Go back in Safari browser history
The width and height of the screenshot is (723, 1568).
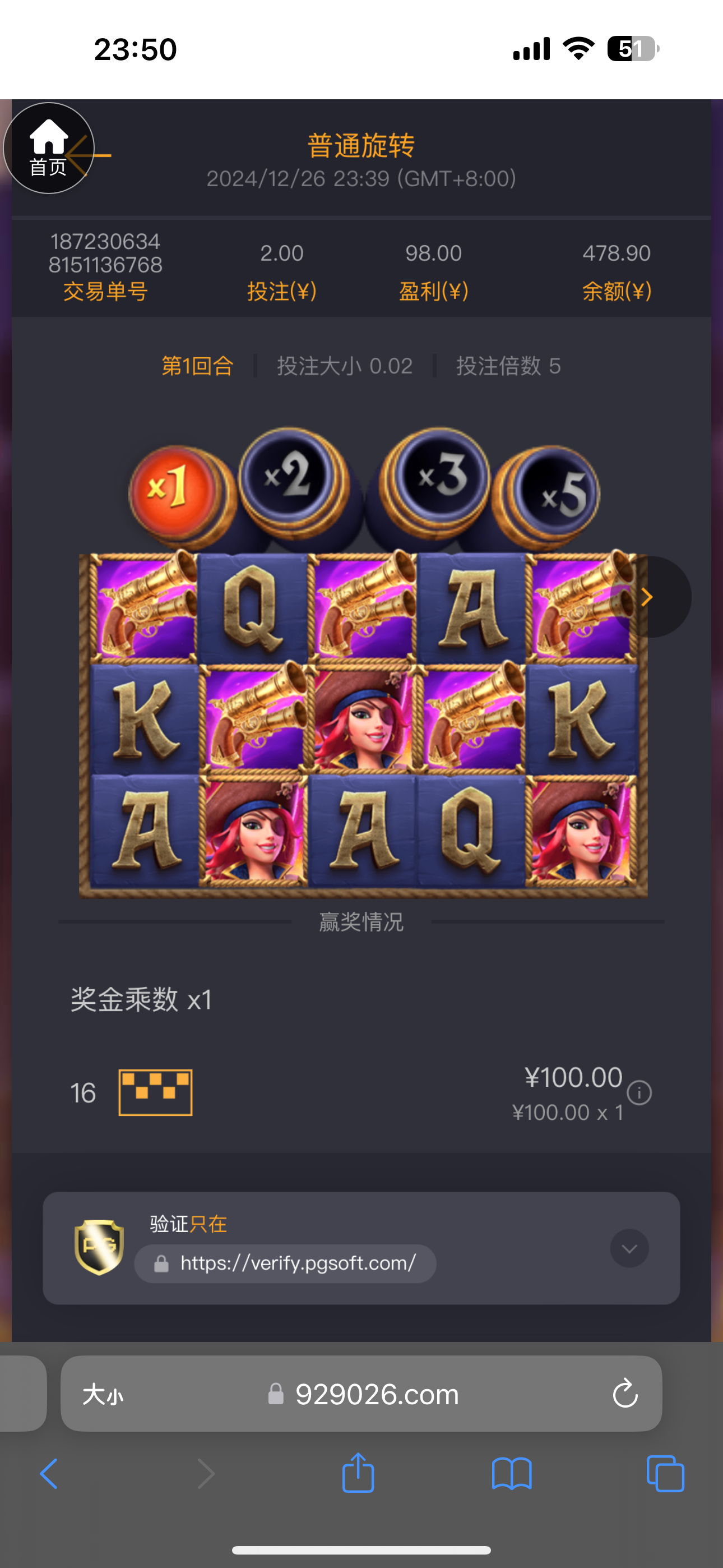(x=49, y=1474)
